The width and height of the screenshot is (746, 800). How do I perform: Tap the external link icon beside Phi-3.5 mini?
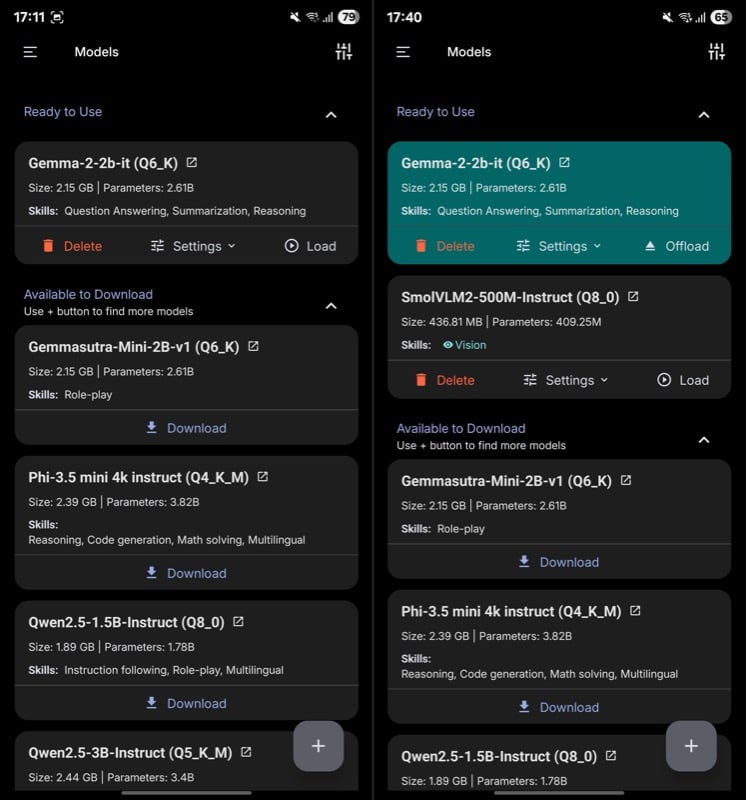pos(261,477)
